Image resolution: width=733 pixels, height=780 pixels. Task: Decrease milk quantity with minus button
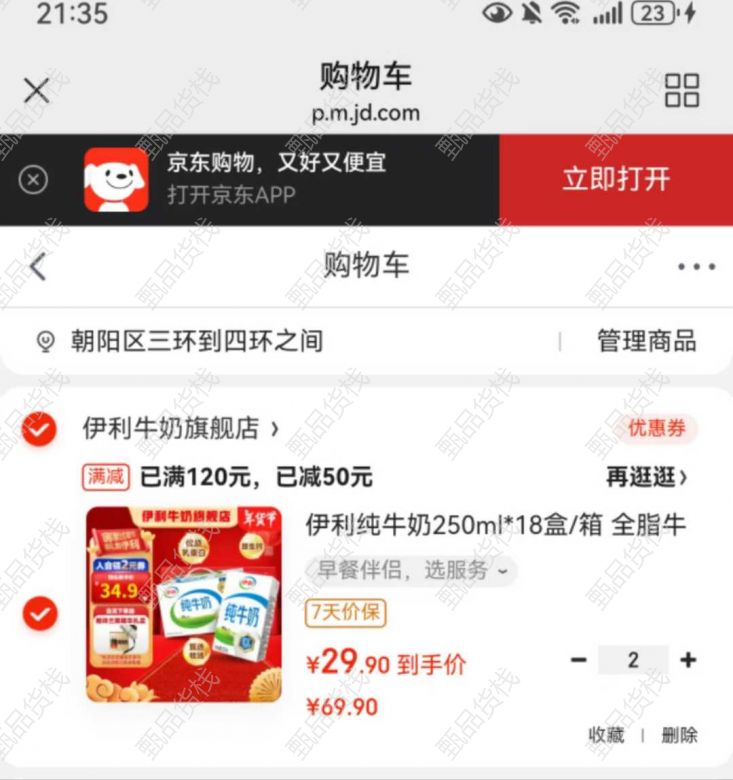click(x=578, y=660)
